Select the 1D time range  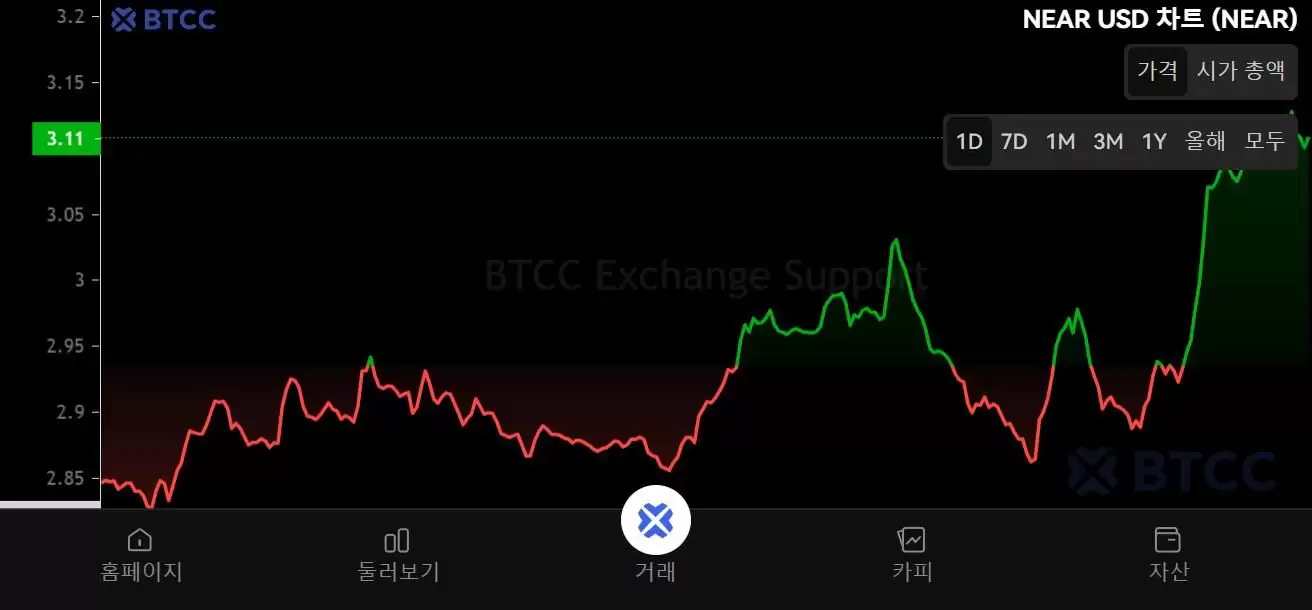point(969,141)
